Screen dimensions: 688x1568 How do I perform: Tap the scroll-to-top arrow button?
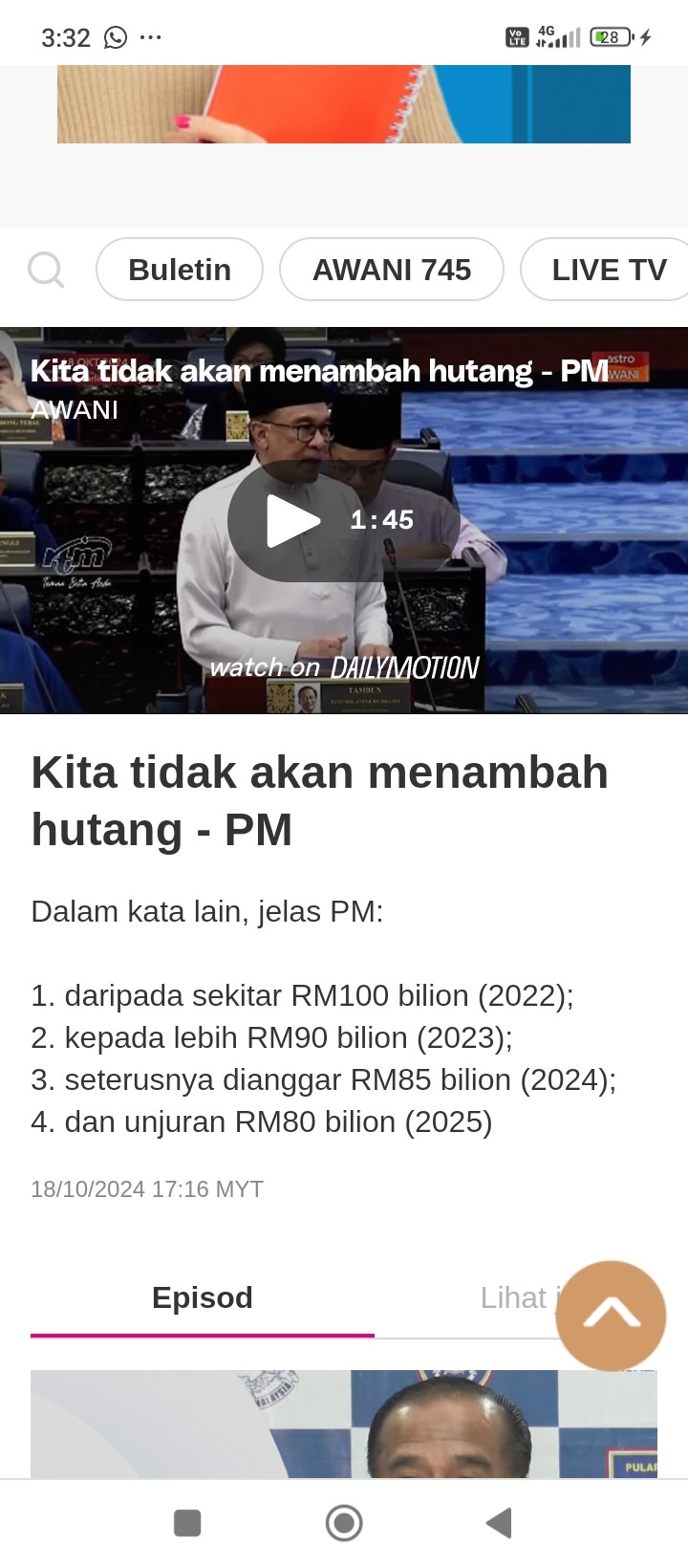coord(611,1316)
